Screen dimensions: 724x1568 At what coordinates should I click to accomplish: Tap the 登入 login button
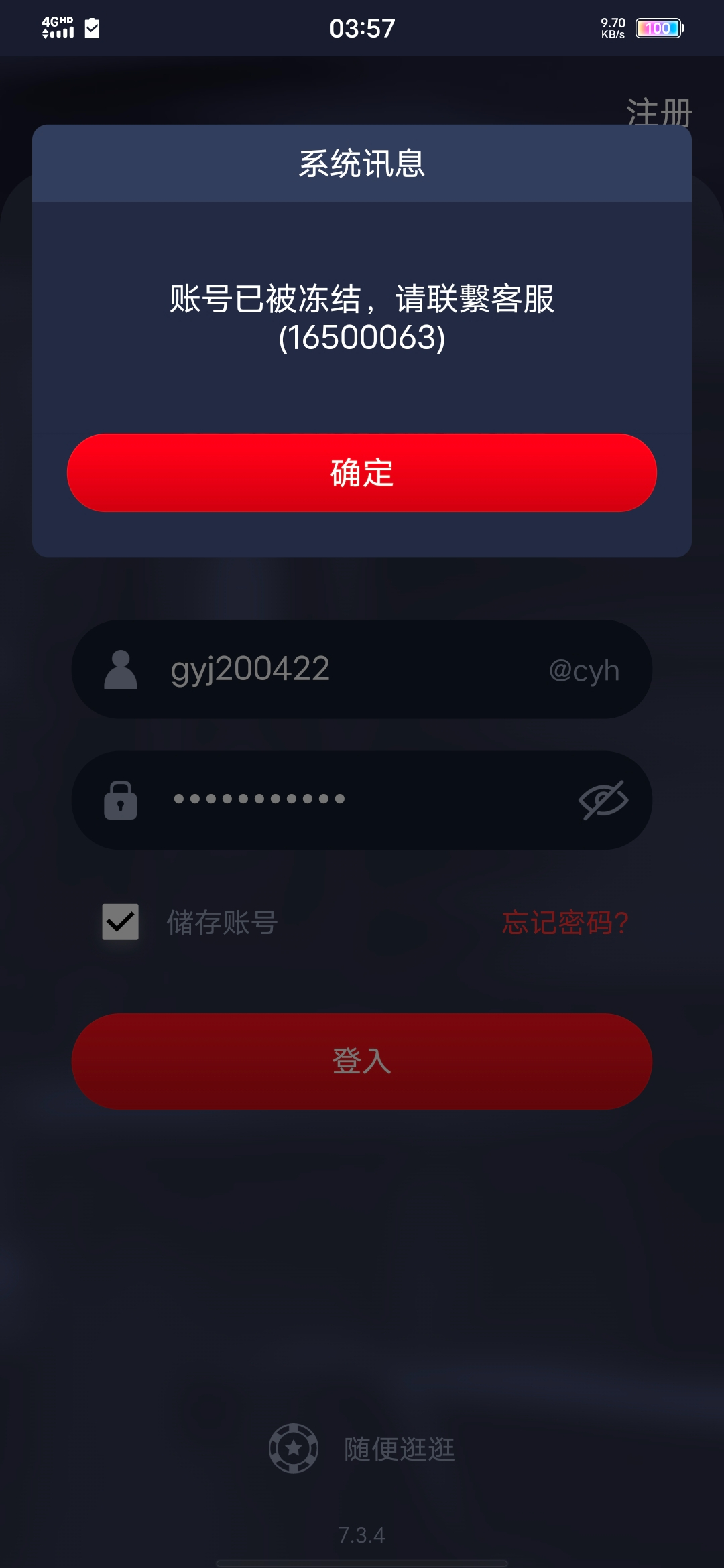click(362, 1061)
